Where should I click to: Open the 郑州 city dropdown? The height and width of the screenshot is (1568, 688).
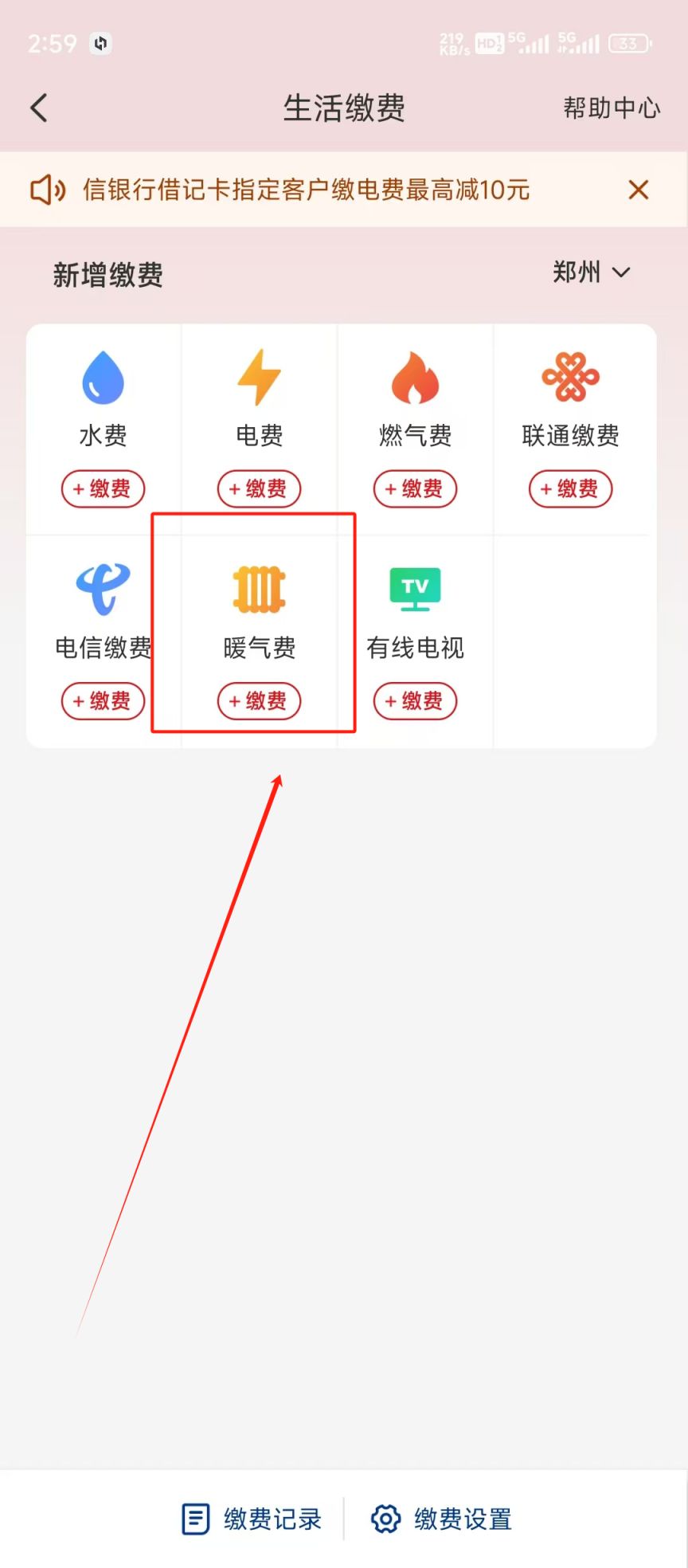click(590, 272)
